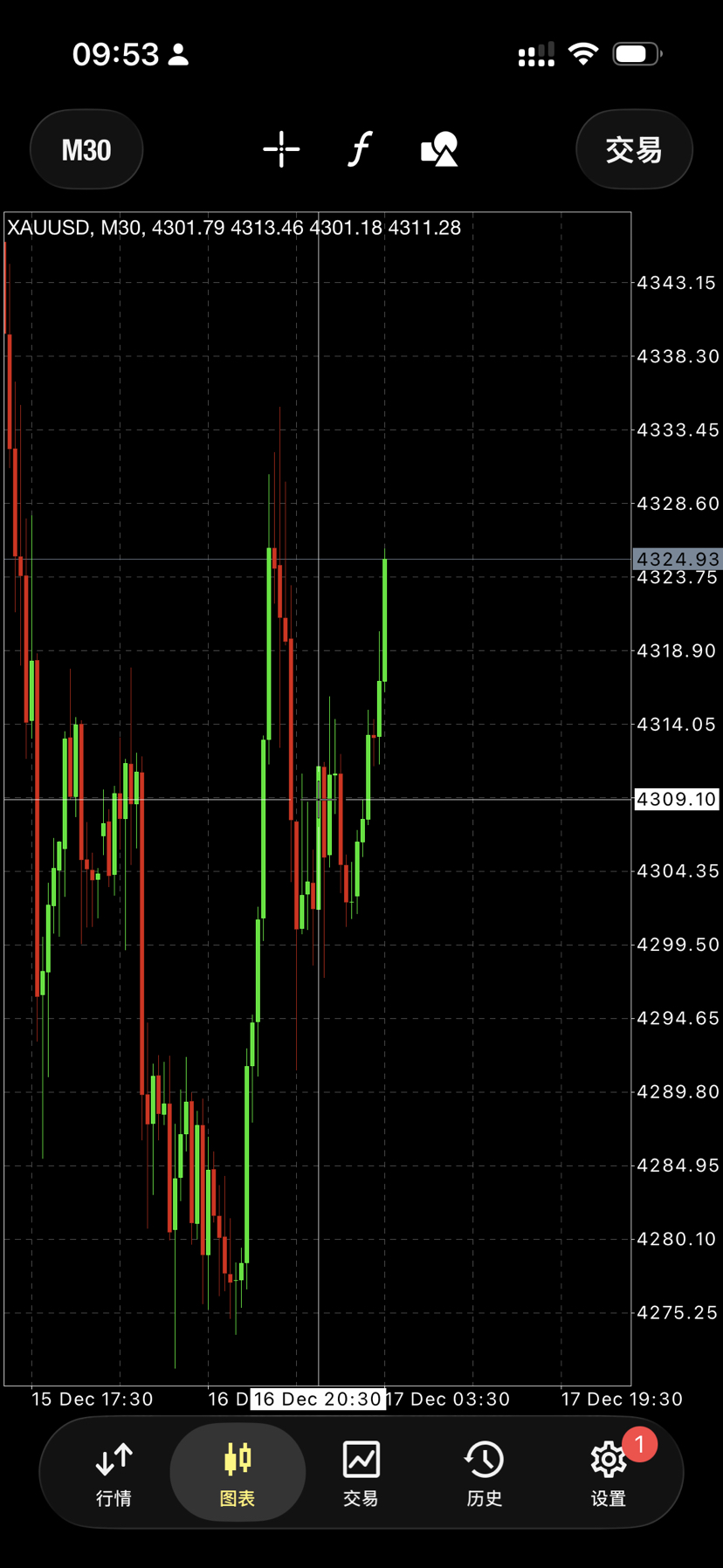Switch to the 行情 quotes tab
723x1568 pixels.
coord(114,1474)
